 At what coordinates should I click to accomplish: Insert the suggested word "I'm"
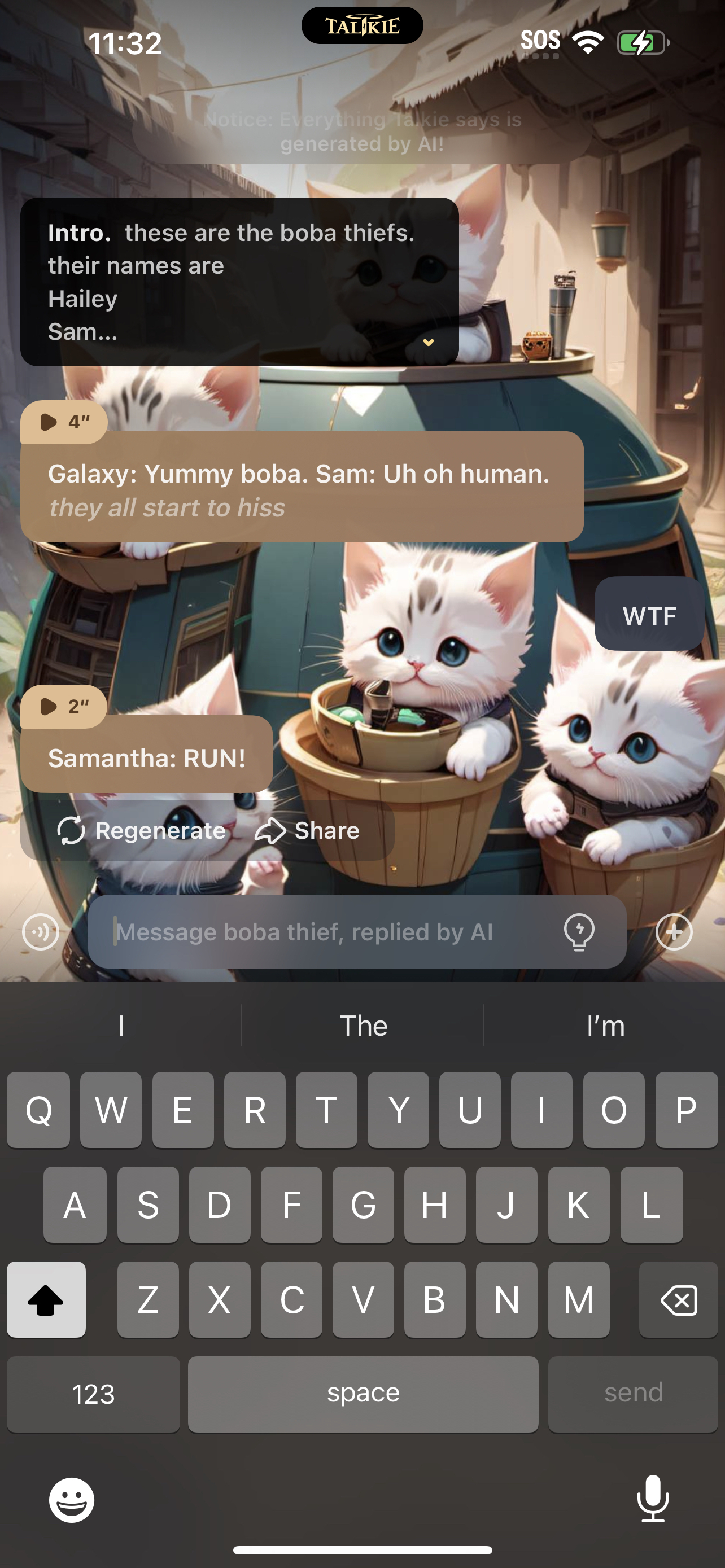click(605, 1026)
